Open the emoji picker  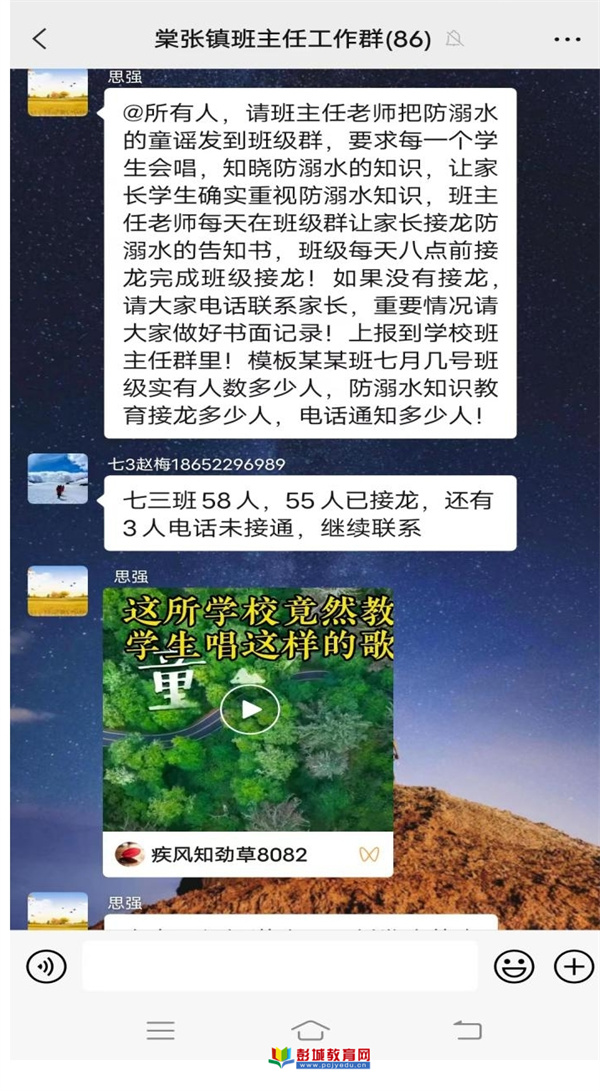[514, 966]
